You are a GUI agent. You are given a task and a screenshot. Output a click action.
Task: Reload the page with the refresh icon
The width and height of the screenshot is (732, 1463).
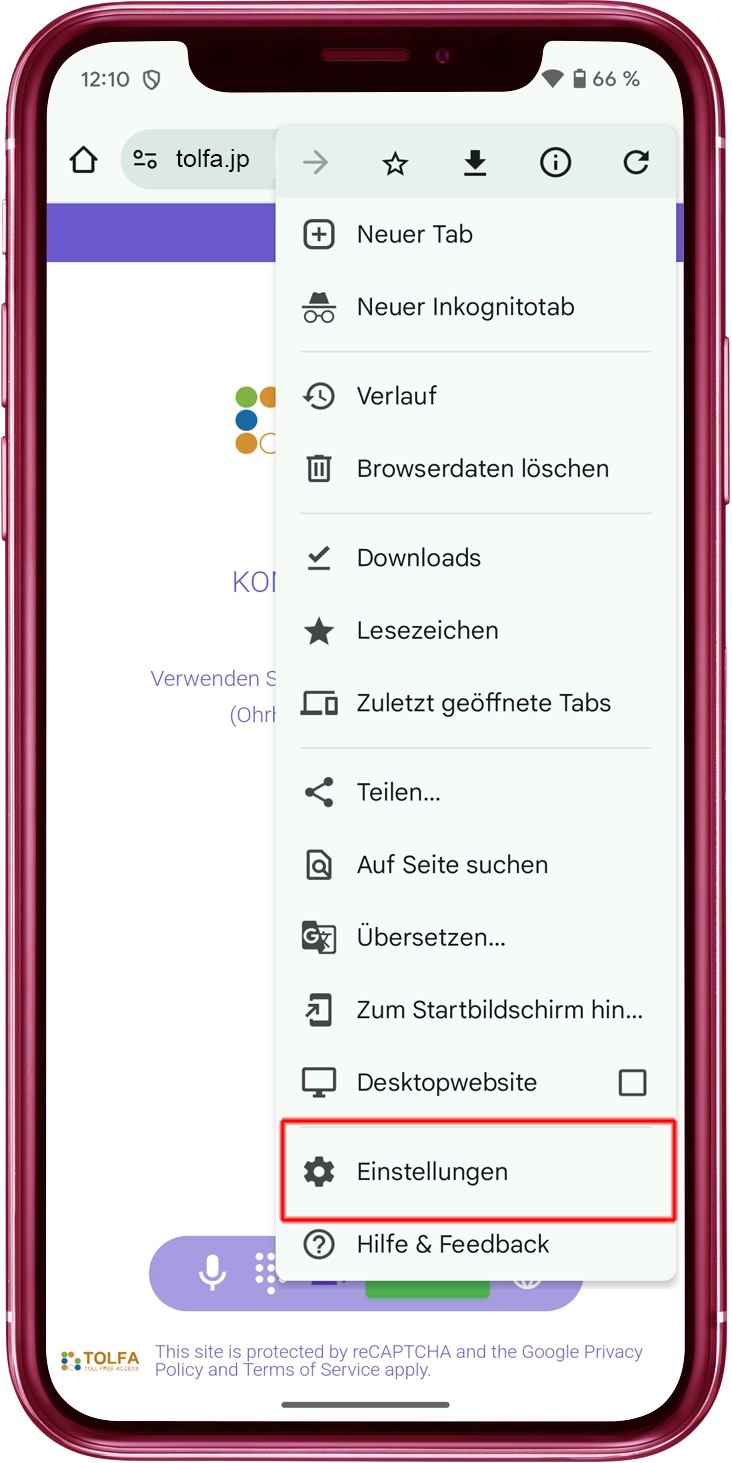(636, 163)
